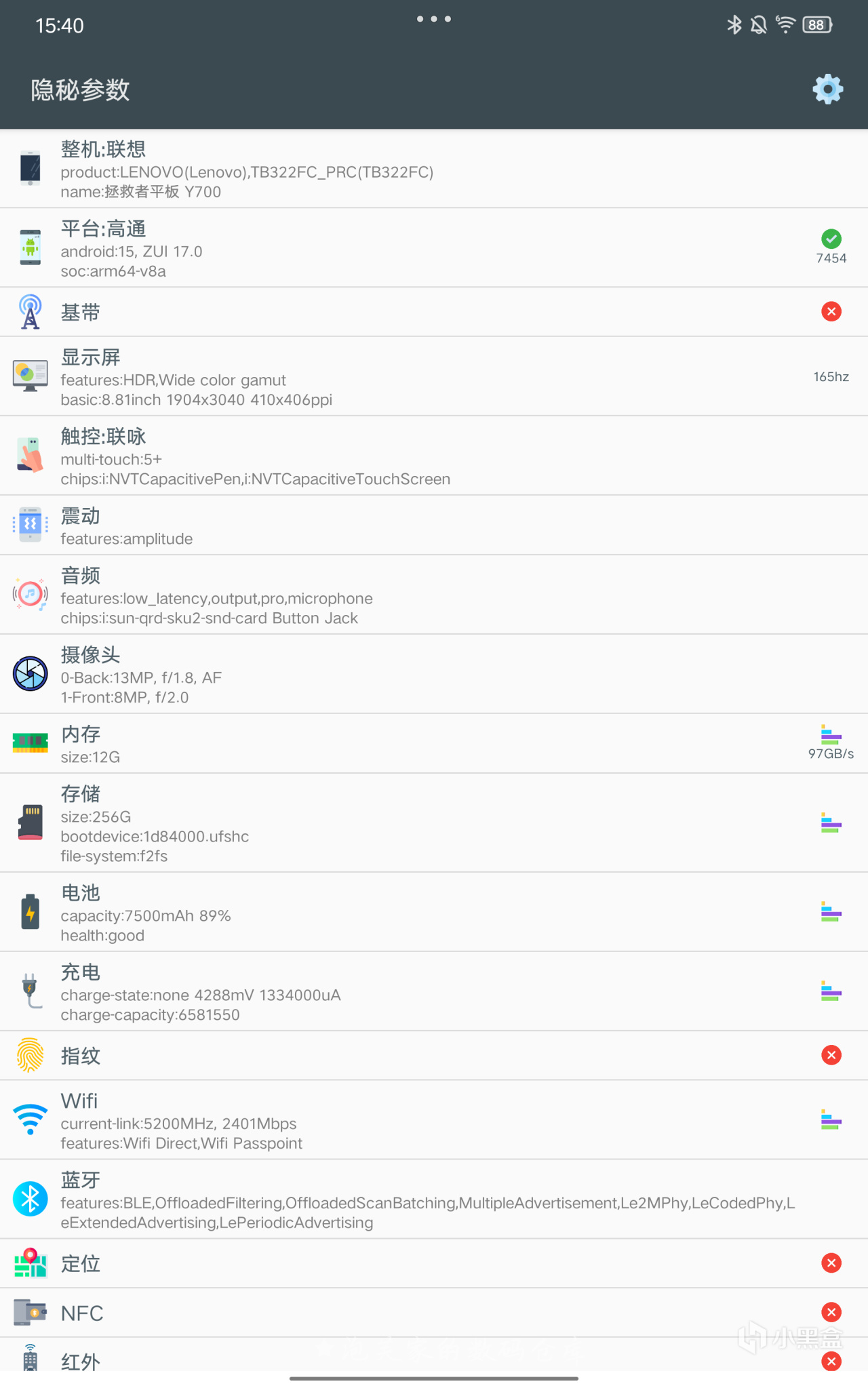
Task: Open the 音频 audio row
Action: tap(434, 595)
